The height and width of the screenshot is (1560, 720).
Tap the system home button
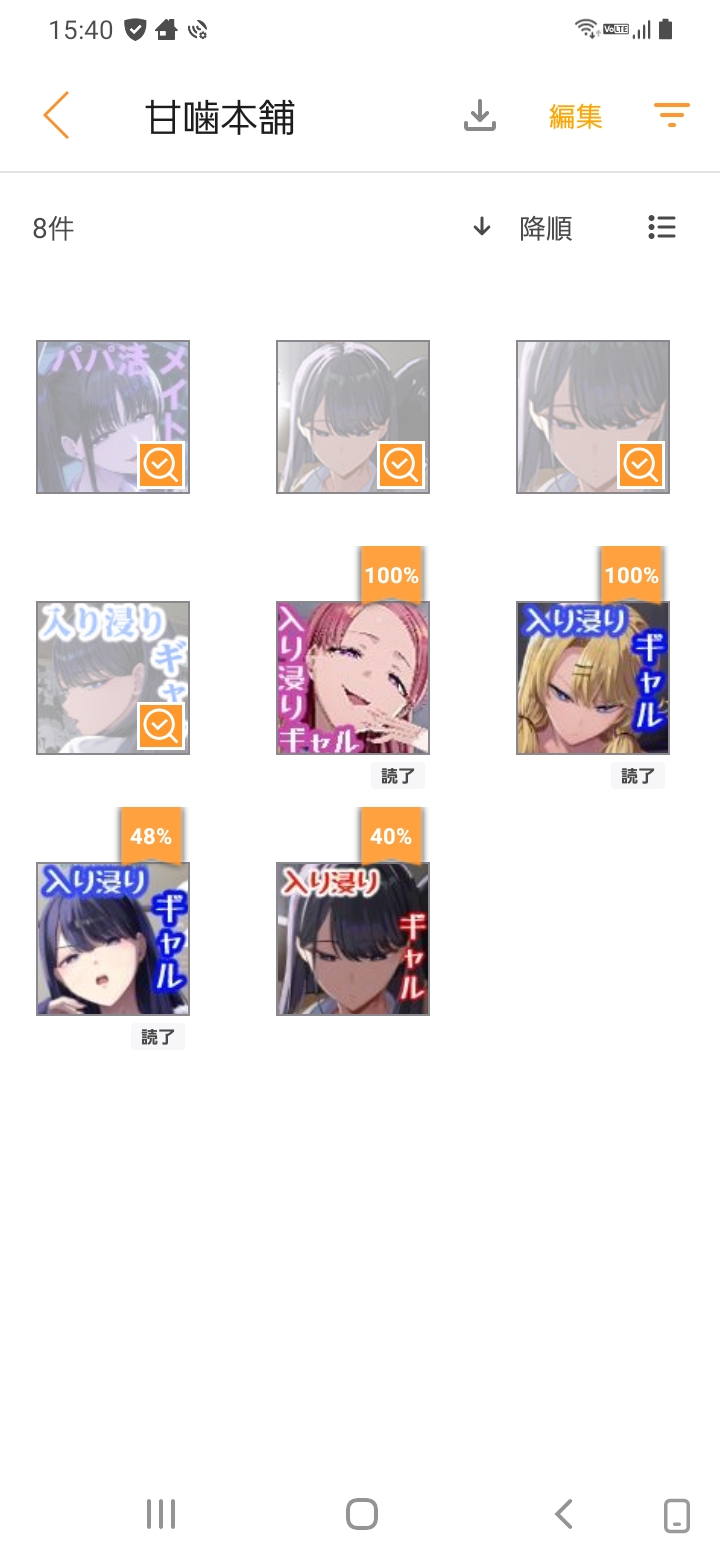point(361,1514)
